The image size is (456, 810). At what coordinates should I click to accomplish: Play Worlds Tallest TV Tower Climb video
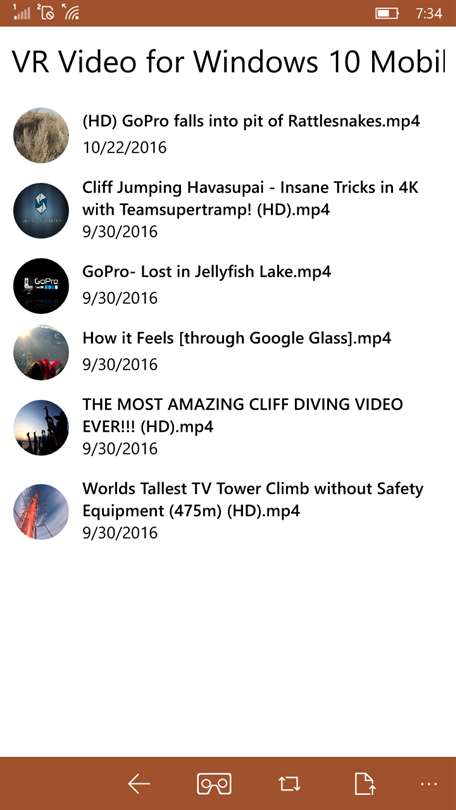[228, 510]
